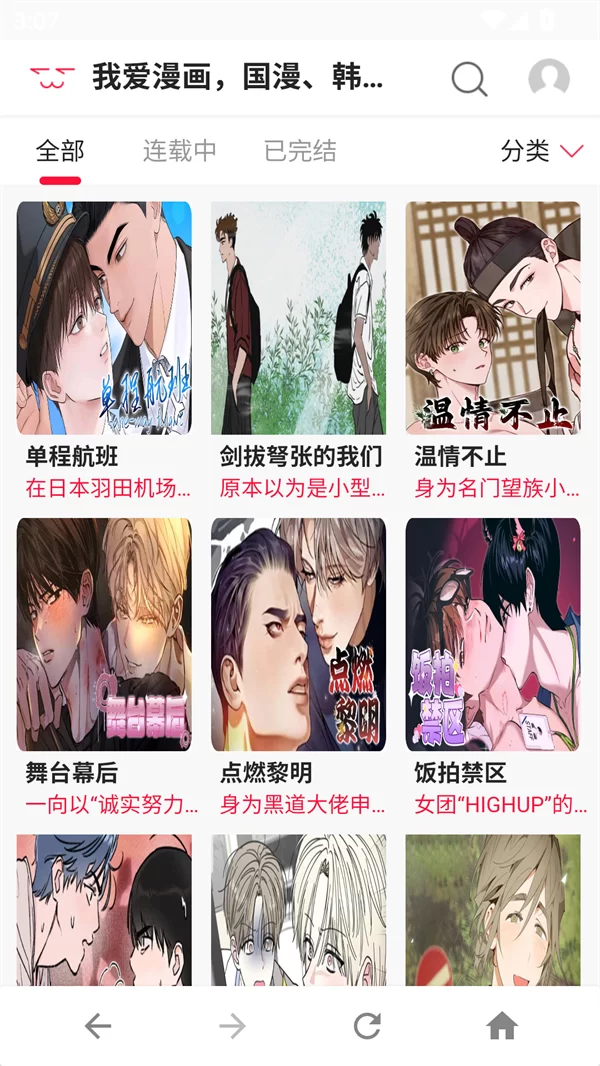View the comic 温情不止
The height and width of the screenshot is (1066, 600).
pyautogui.click(x=493, y=318)
